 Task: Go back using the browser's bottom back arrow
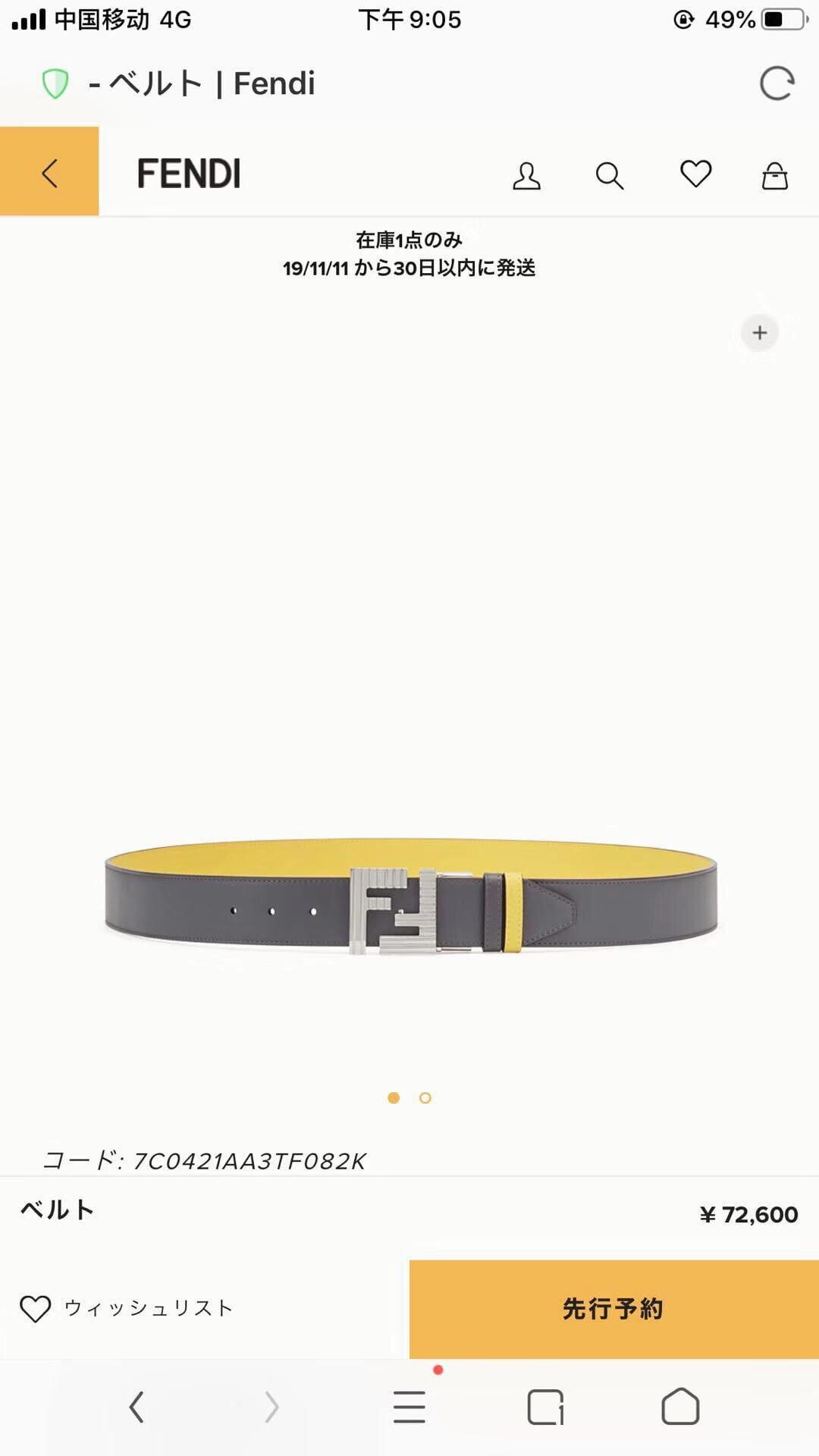click(x=136, y=1407)
